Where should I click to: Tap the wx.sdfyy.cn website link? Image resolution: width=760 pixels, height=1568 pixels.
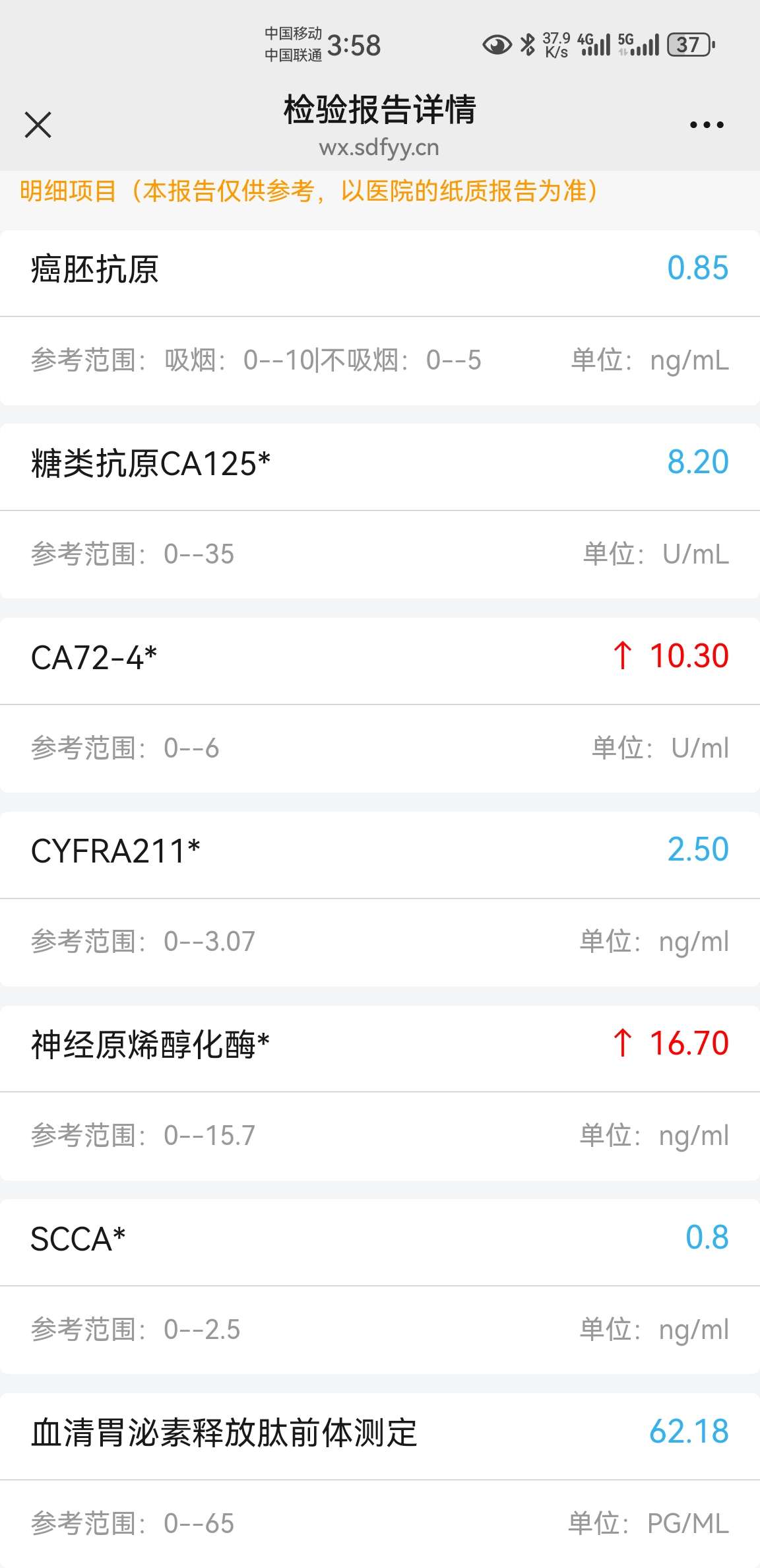[380, 148]
